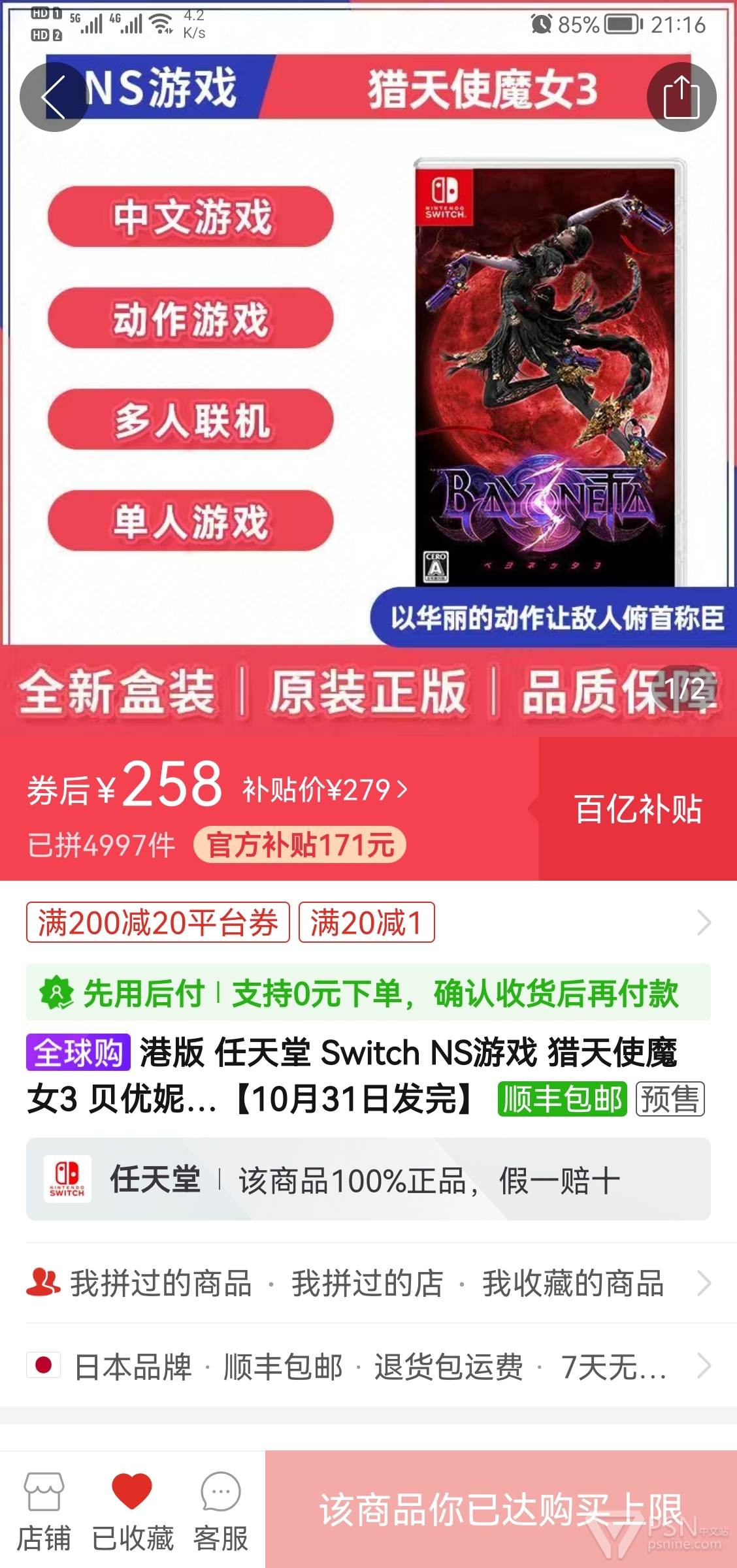Open the 补贴价¥279 price details

click(x=325, y=790)
